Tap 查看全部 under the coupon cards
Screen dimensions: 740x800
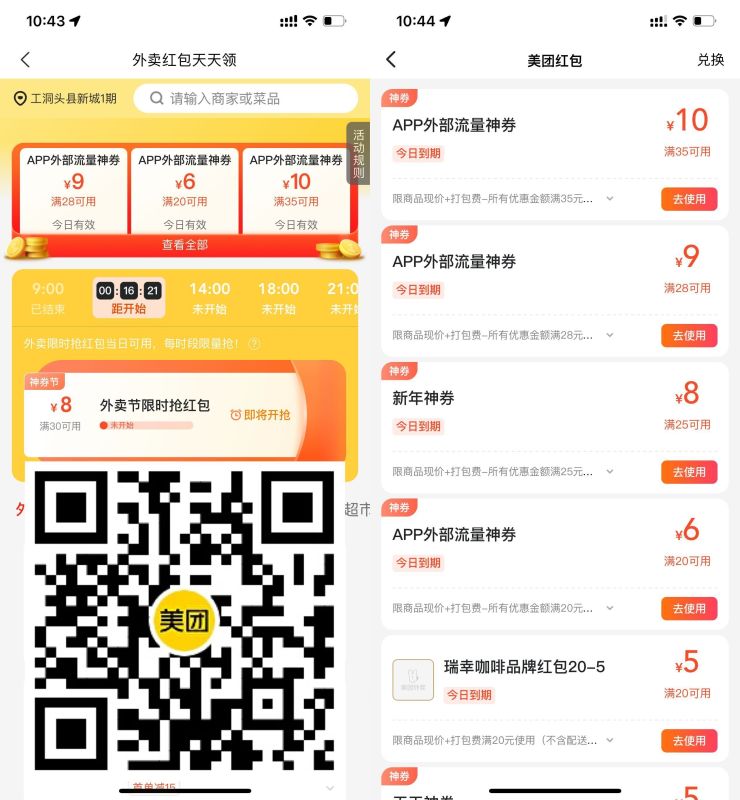185,245
